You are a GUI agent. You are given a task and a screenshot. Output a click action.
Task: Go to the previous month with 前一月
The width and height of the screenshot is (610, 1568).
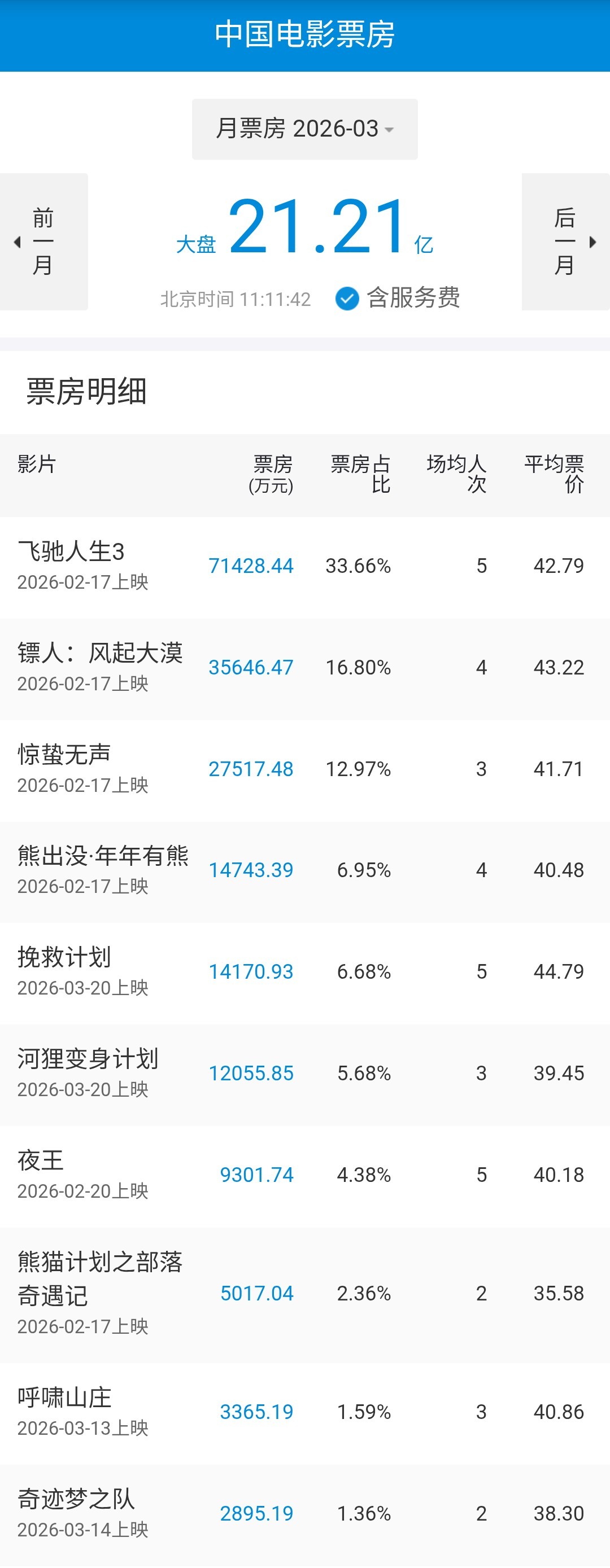click(x=43, y=242)
